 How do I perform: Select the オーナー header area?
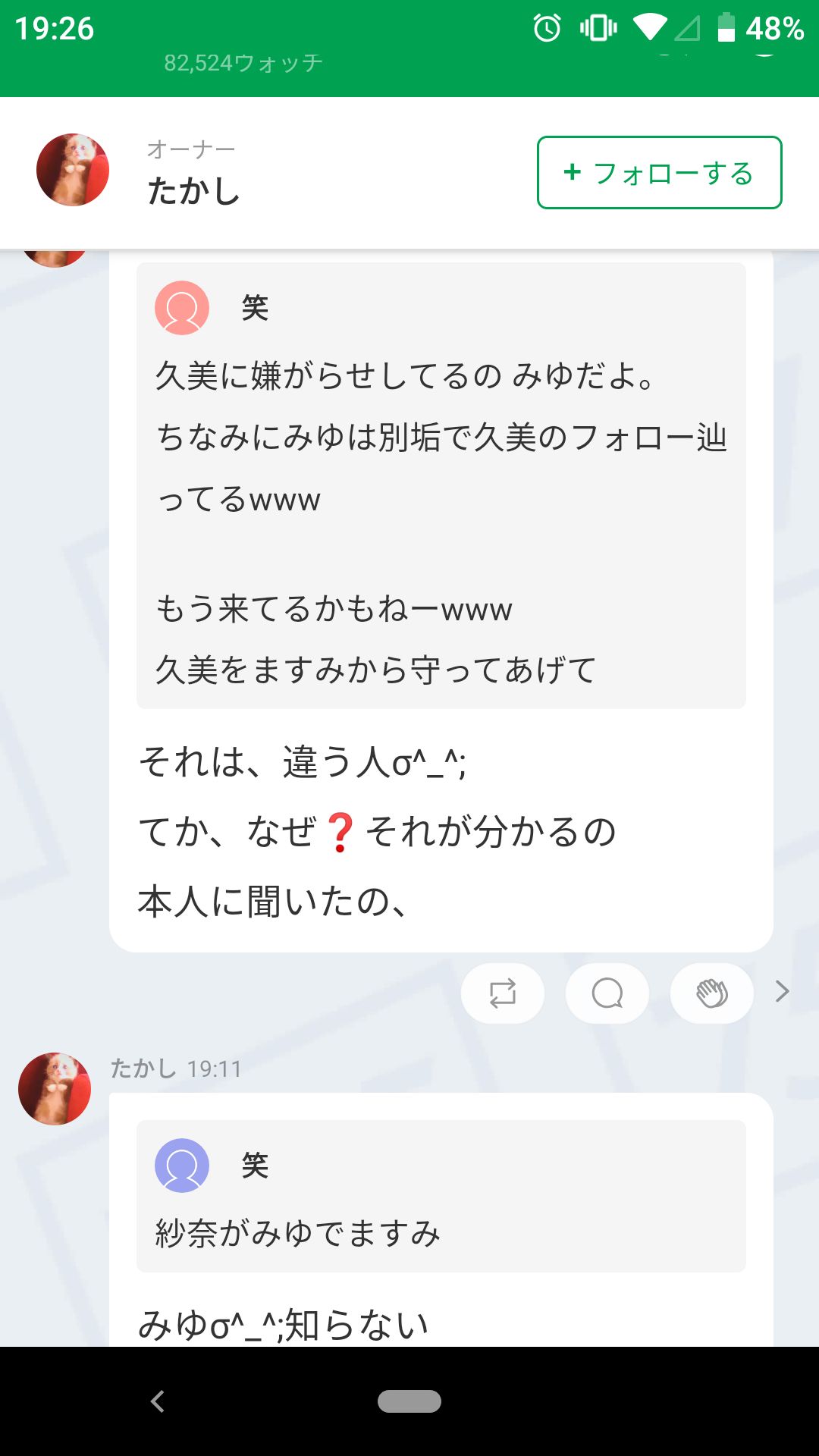pos(191,149)
